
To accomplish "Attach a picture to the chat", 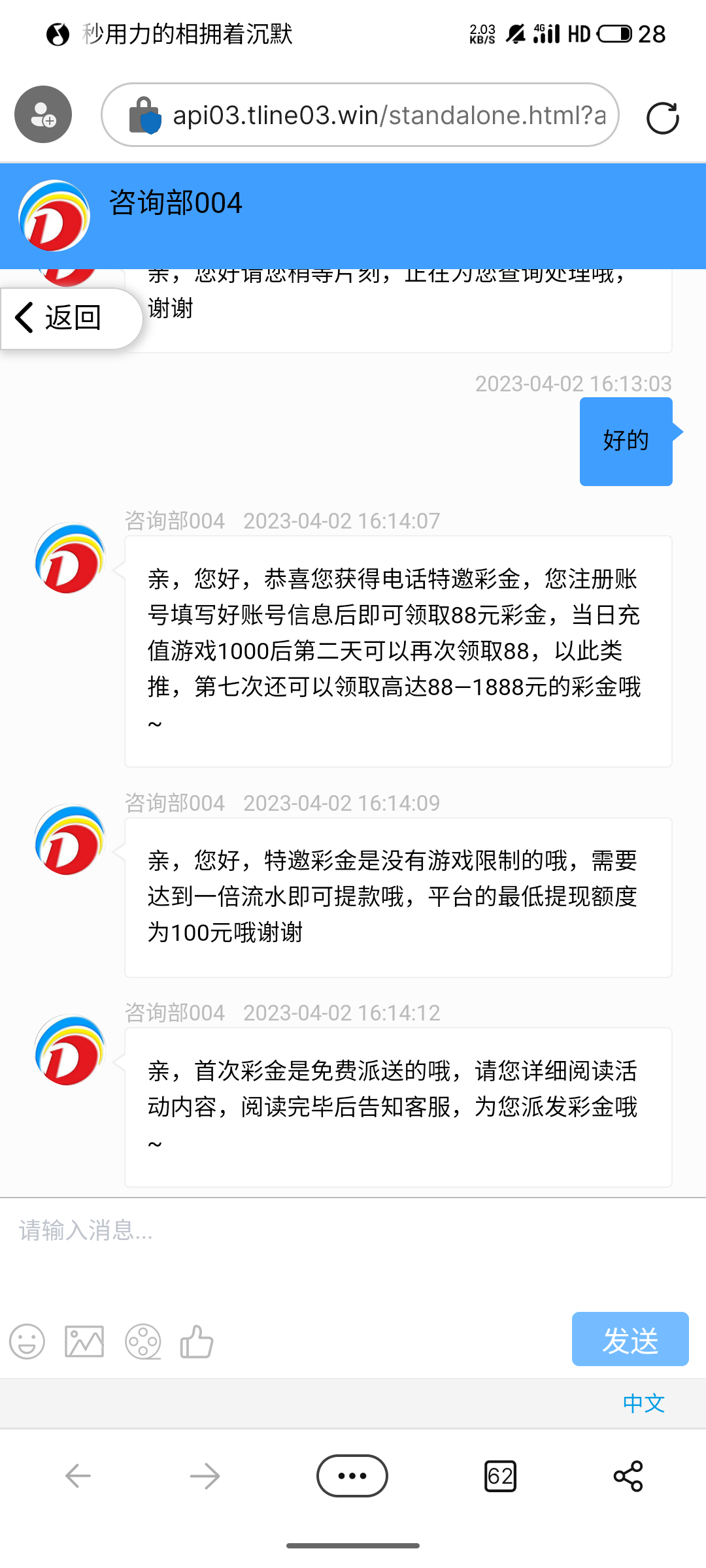I will pyautogui.click(x=84, y=1342).
